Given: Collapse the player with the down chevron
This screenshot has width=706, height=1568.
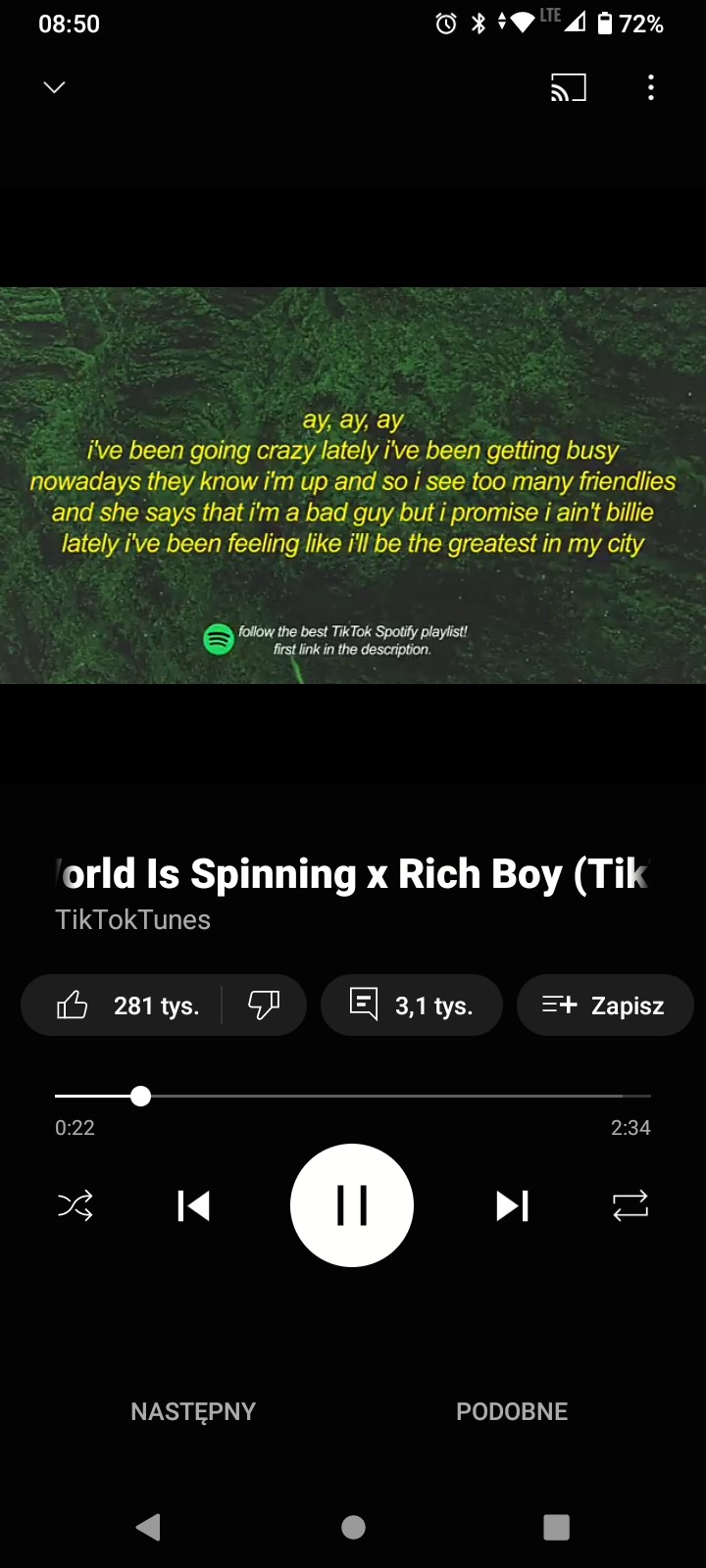Looking at the screenshot, I should pos(55,87).
